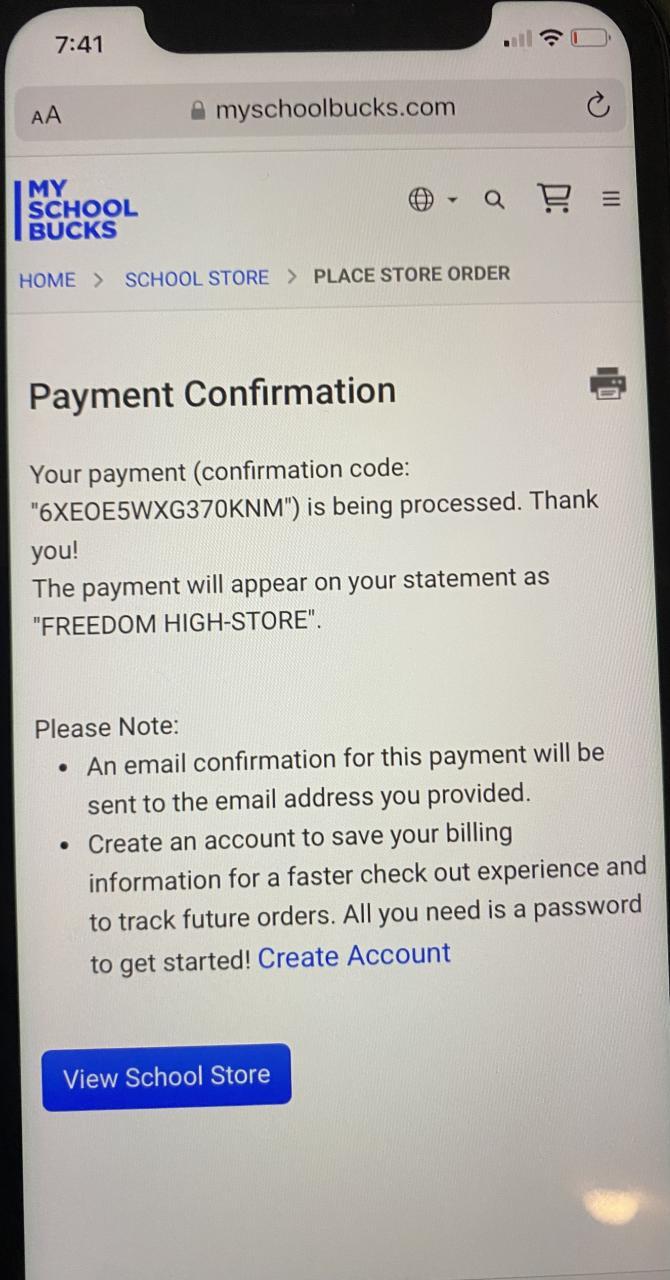The width and height of the screenshot is (670, 1280).
Task: Open the MySchoolBucks logo home link
Action: tap(77, 209)
